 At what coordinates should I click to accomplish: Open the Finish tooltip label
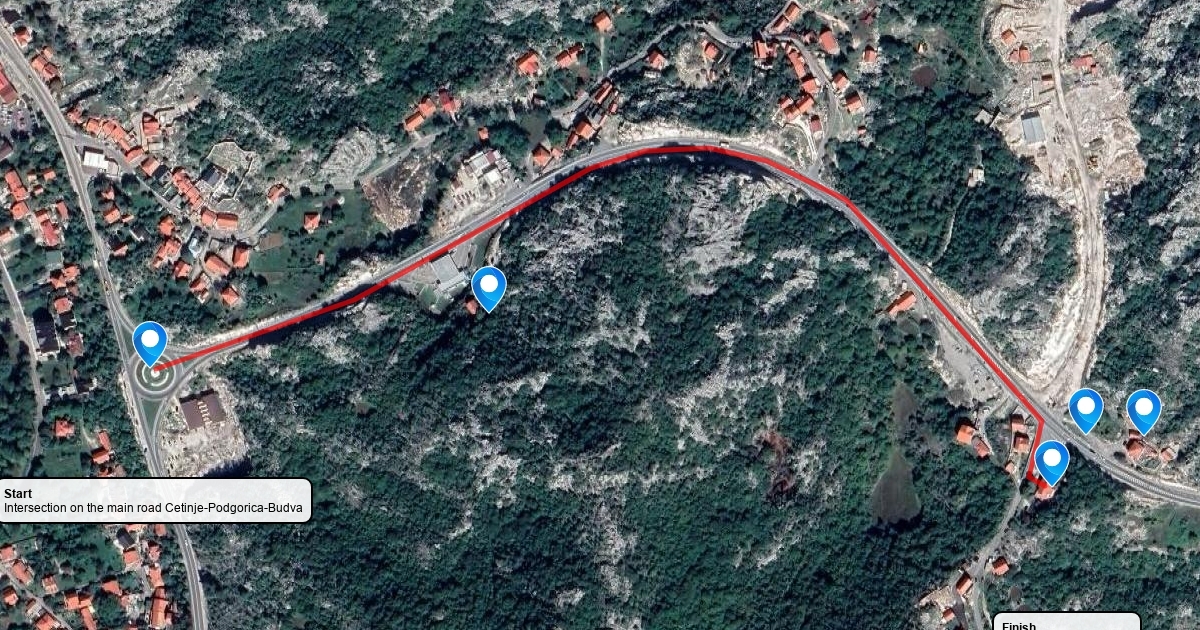(1066, 622)
